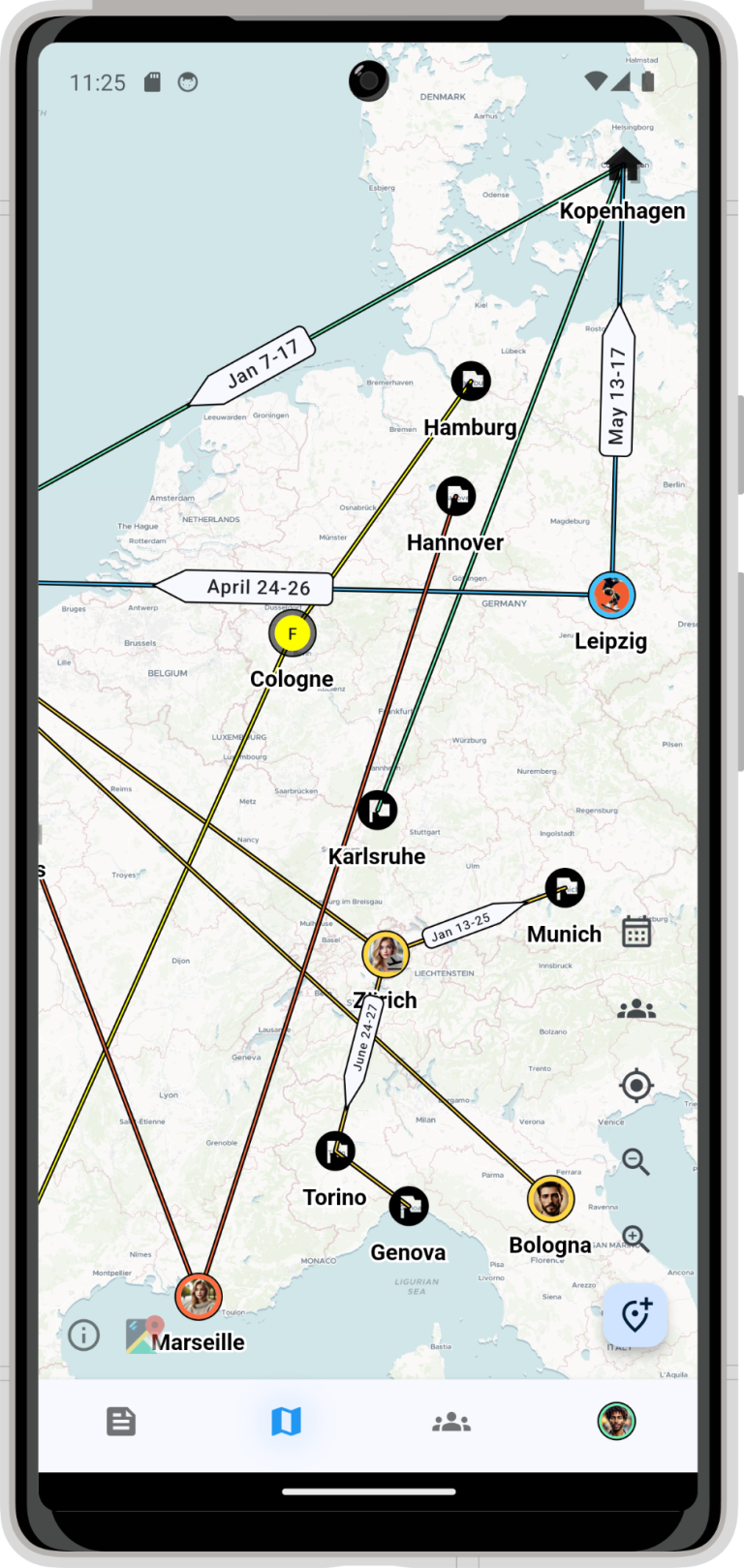Image resolution: width=744 pixels, height=1568 pixels.
Task: Open the group members icon on the map
Action: click(636, 1009)
